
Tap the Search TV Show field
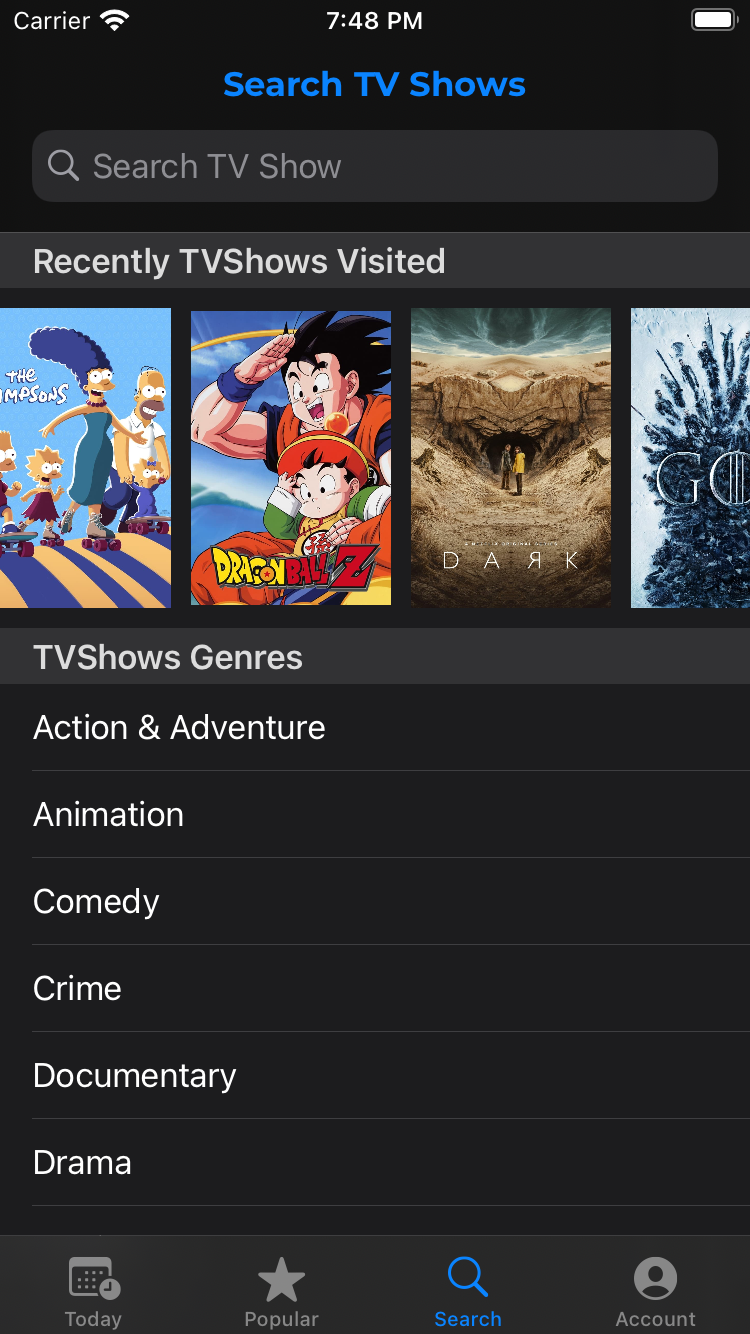point(375,166)
